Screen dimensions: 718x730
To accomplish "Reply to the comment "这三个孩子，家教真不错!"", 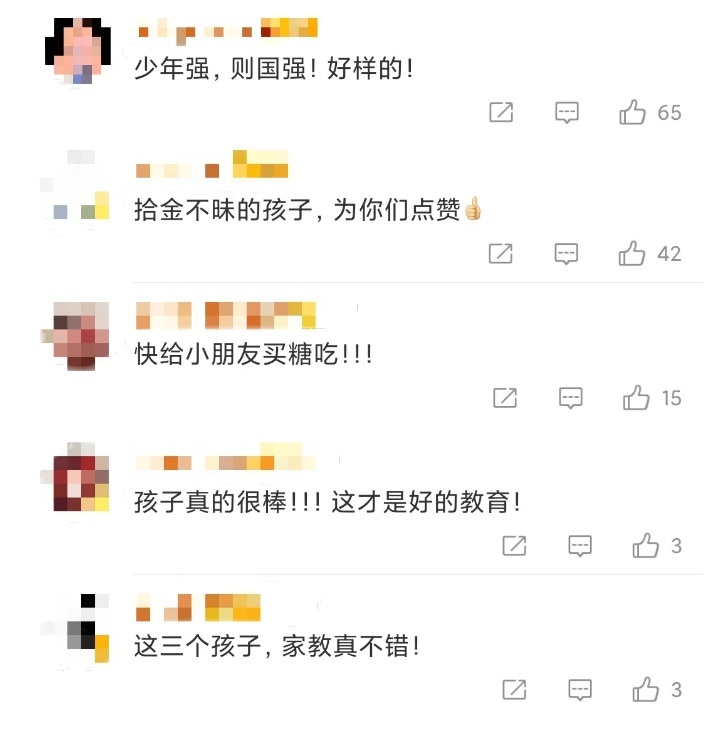I will (580, 689).
